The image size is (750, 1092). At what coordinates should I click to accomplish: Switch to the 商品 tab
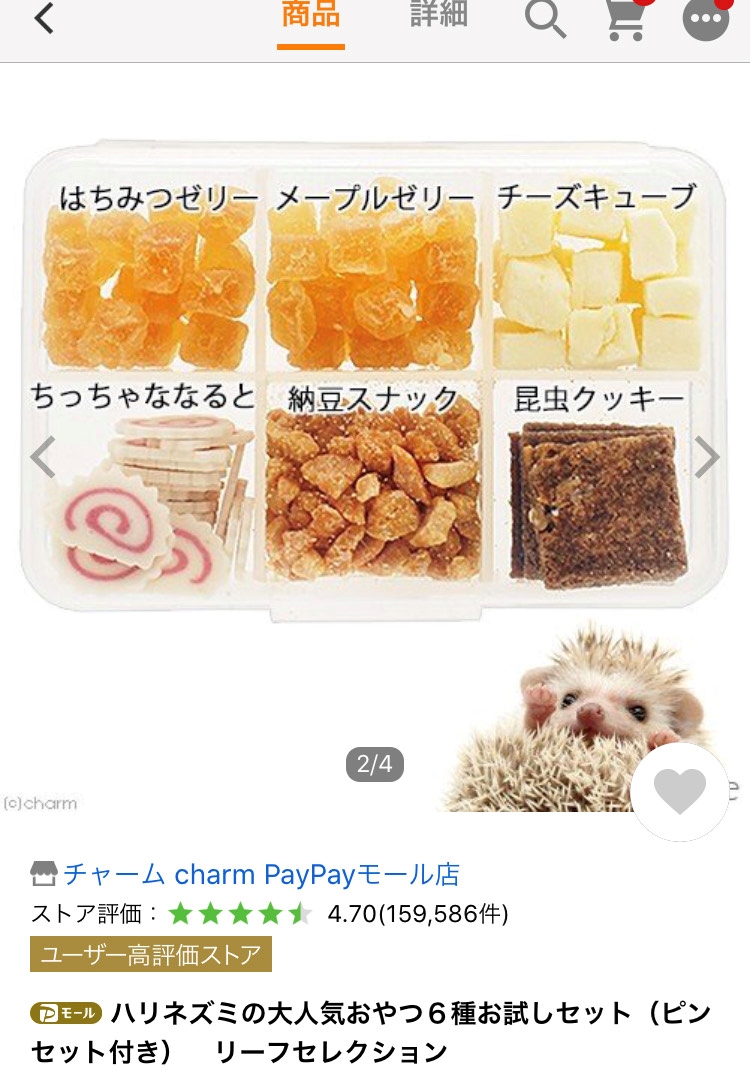click(x=311, y=16)
